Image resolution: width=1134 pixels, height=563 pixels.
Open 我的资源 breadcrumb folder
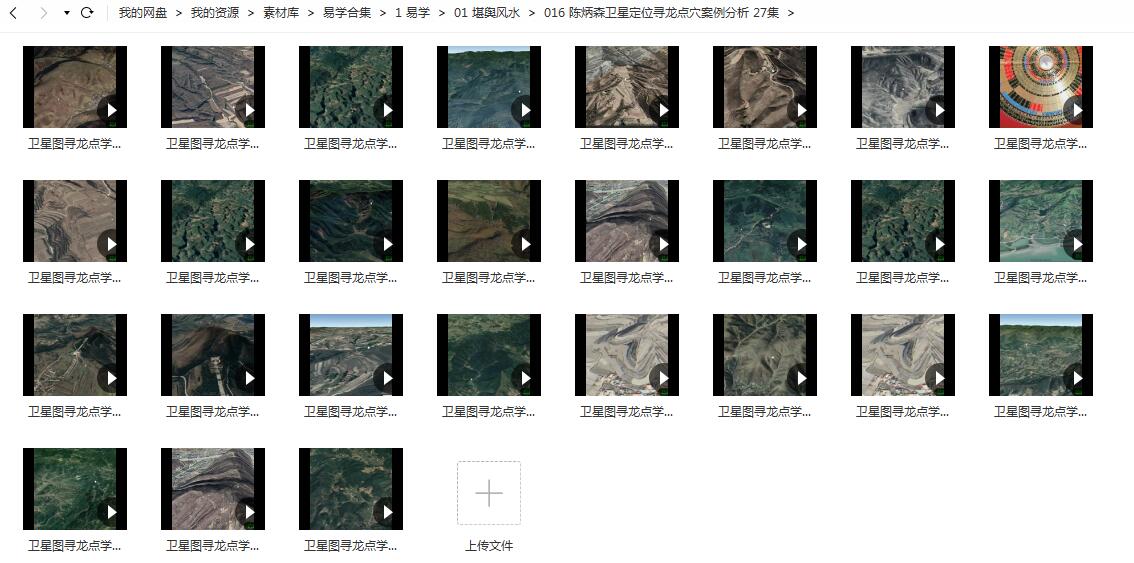(215, 13)
